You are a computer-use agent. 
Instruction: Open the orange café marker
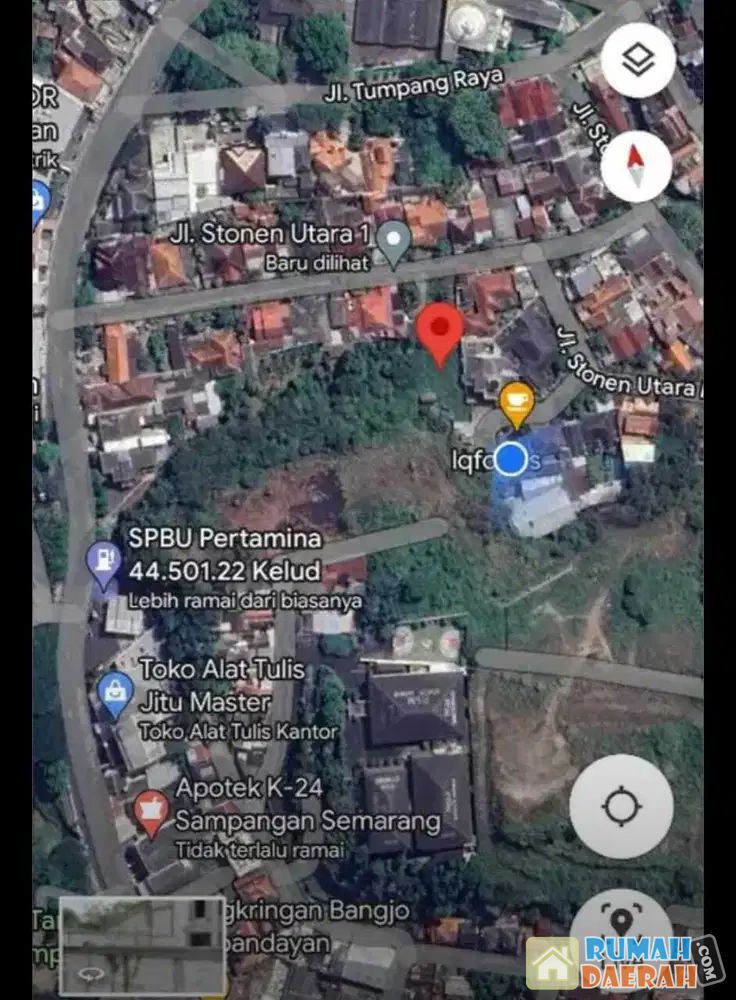(x=516, y=401)
